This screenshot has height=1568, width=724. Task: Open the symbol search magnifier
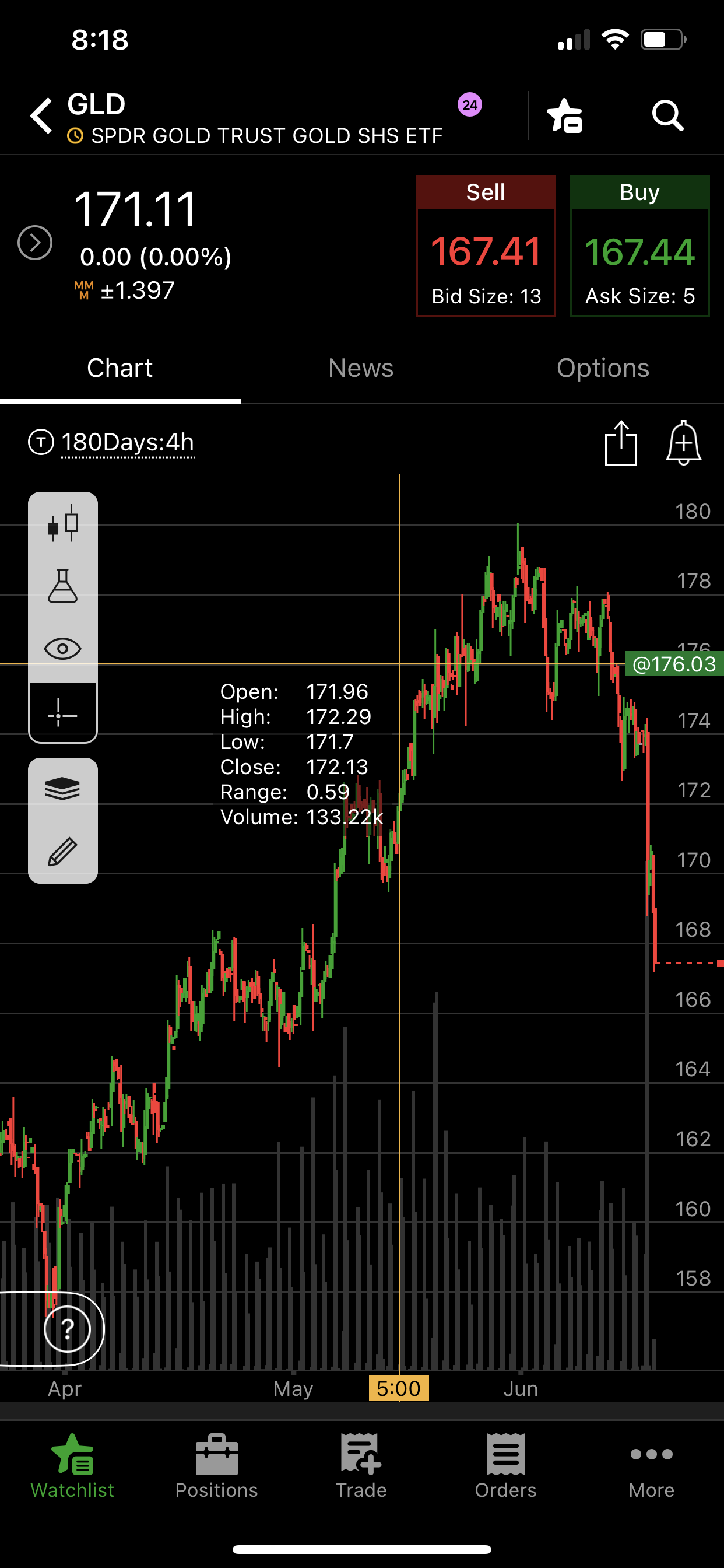tap(667, 116)
